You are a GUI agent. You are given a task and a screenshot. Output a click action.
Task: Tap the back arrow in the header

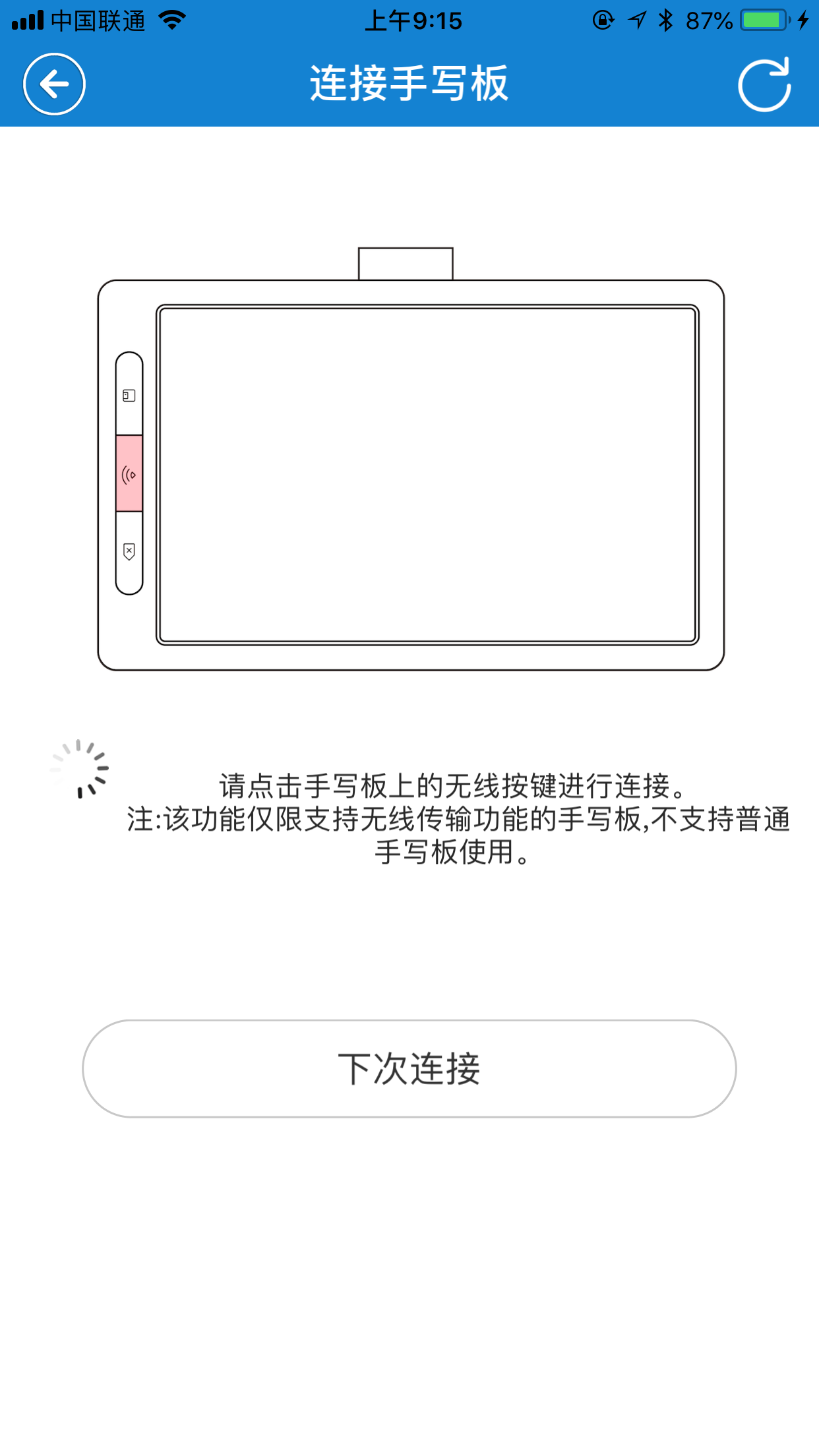[x=53, y=84]
